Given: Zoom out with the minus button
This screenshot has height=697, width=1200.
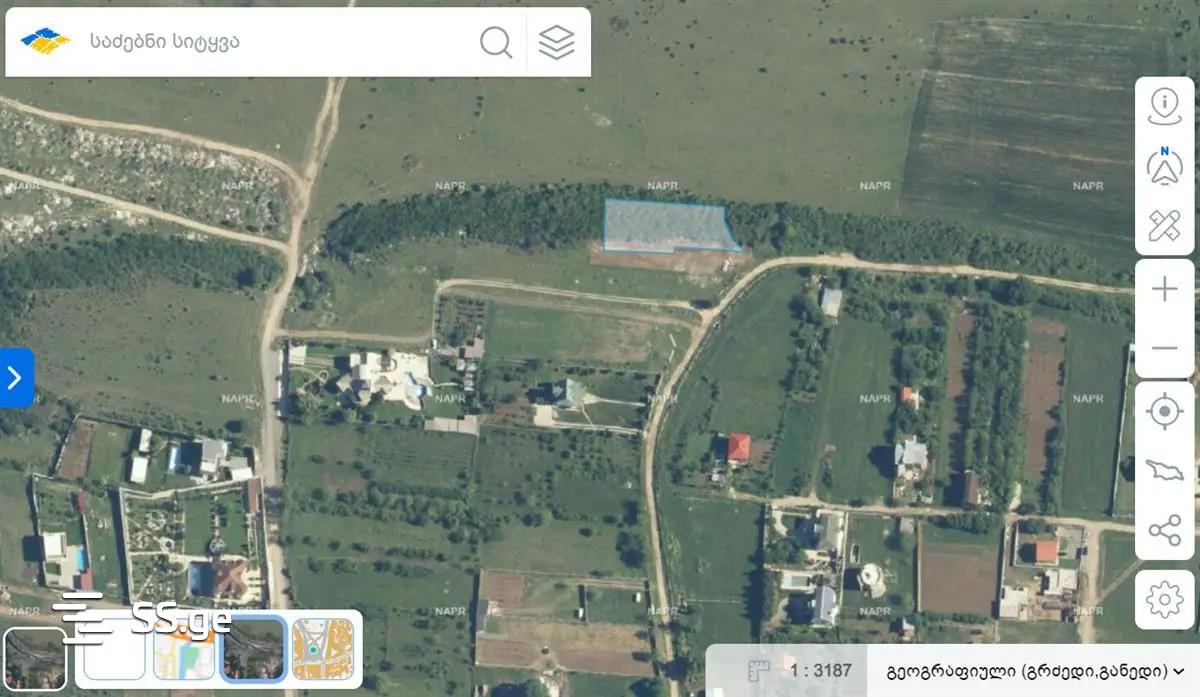Looking at the screenshot, I should (x=1165, y=348).
